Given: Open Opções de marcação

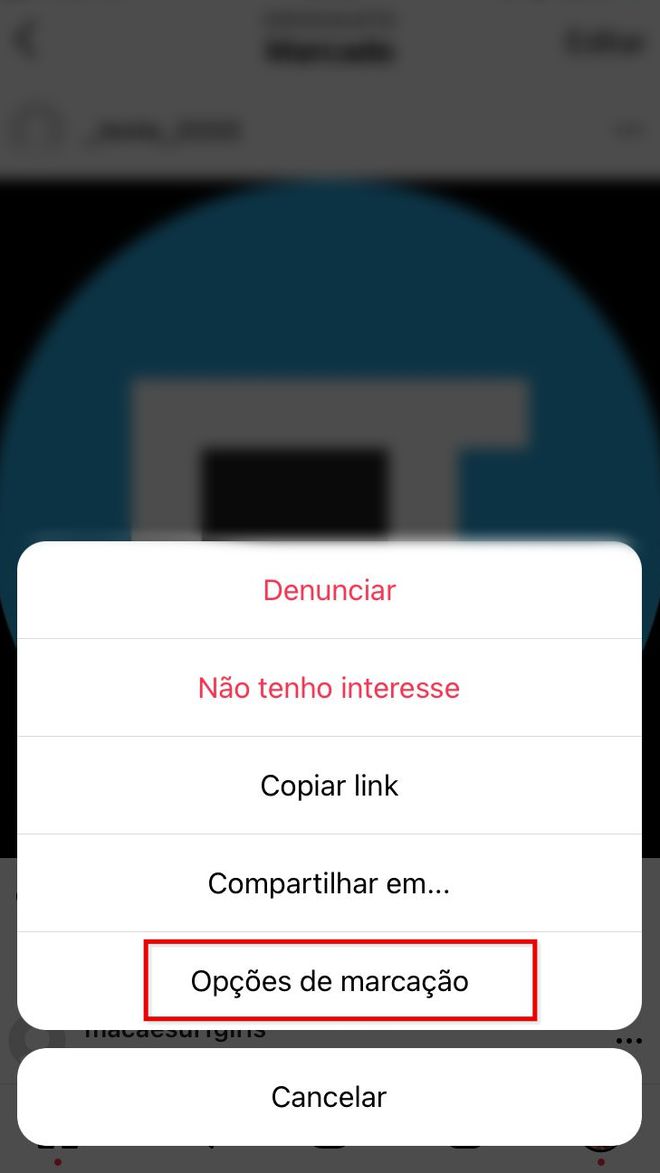Looking at the screenshot, I should coord(329,981).
